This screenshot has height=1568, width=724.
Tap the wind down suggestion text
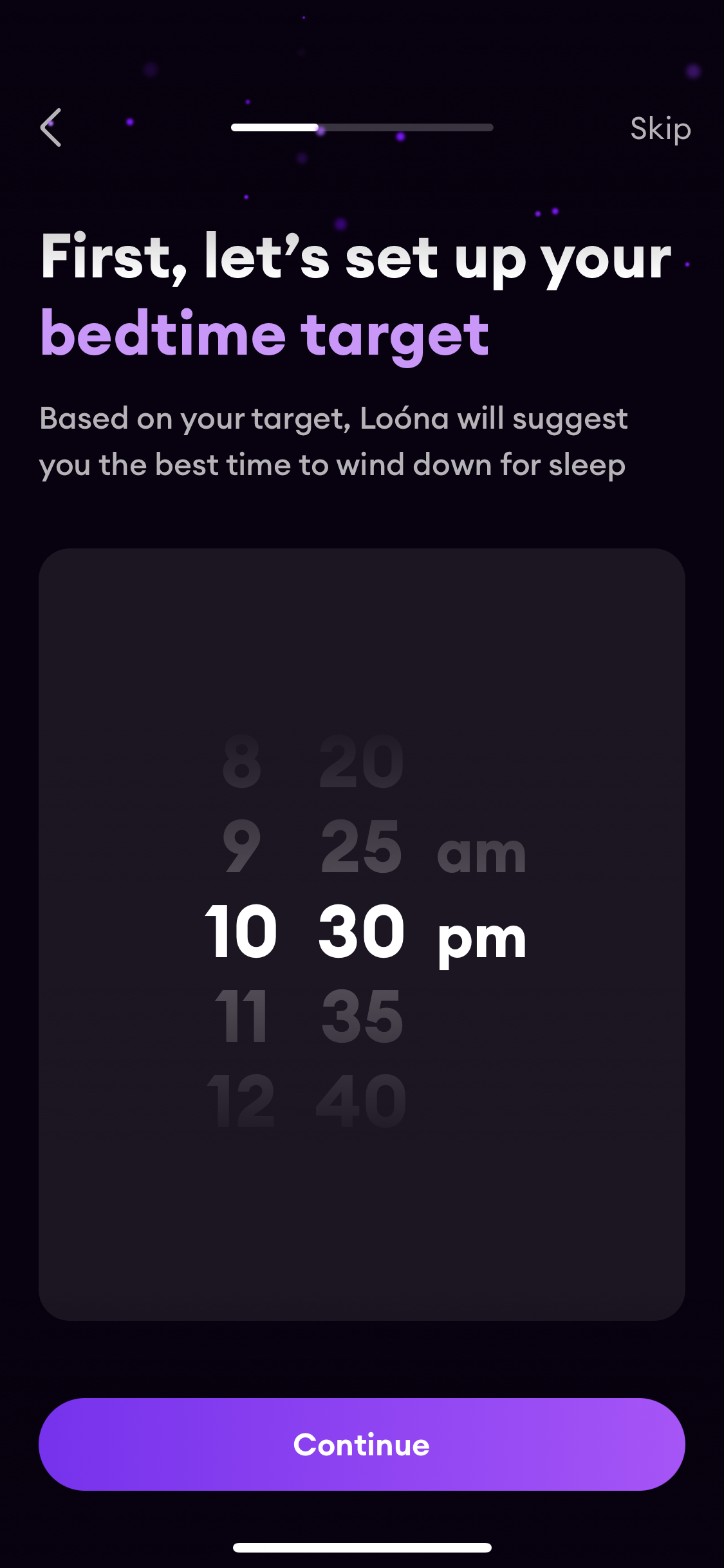[333, 441]
